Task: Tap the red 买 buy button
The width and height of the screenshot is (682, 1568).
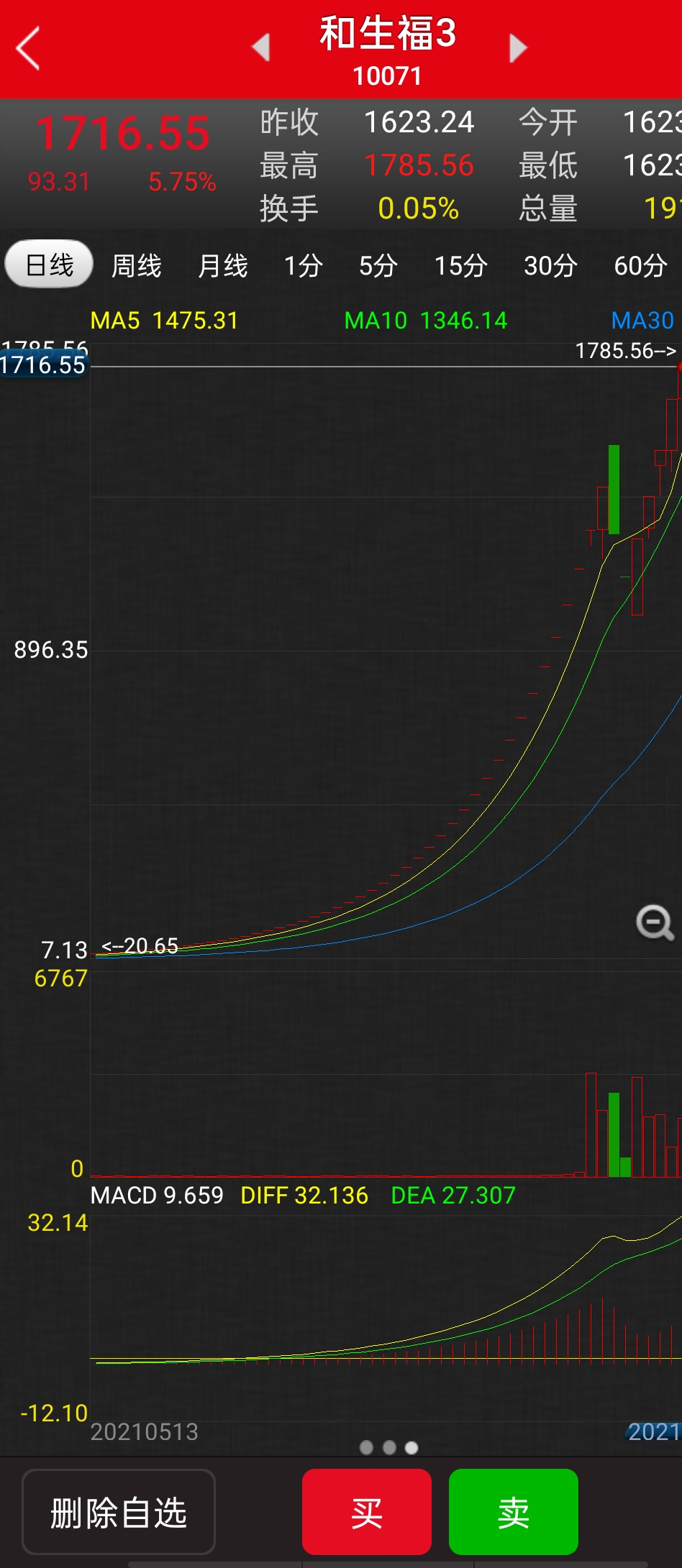Action: click(x=367, y=1513)
